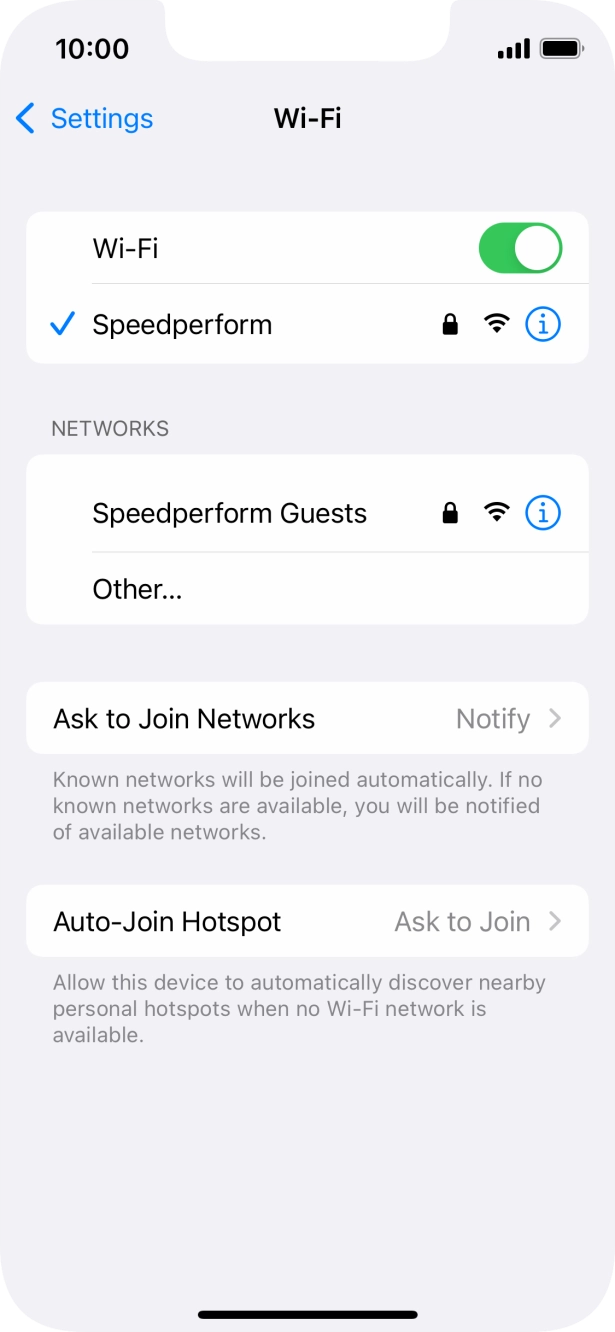Screen dimensions: 615x1332
Task: Open Ask to Join Networks options
Action: tap(307, 718)
